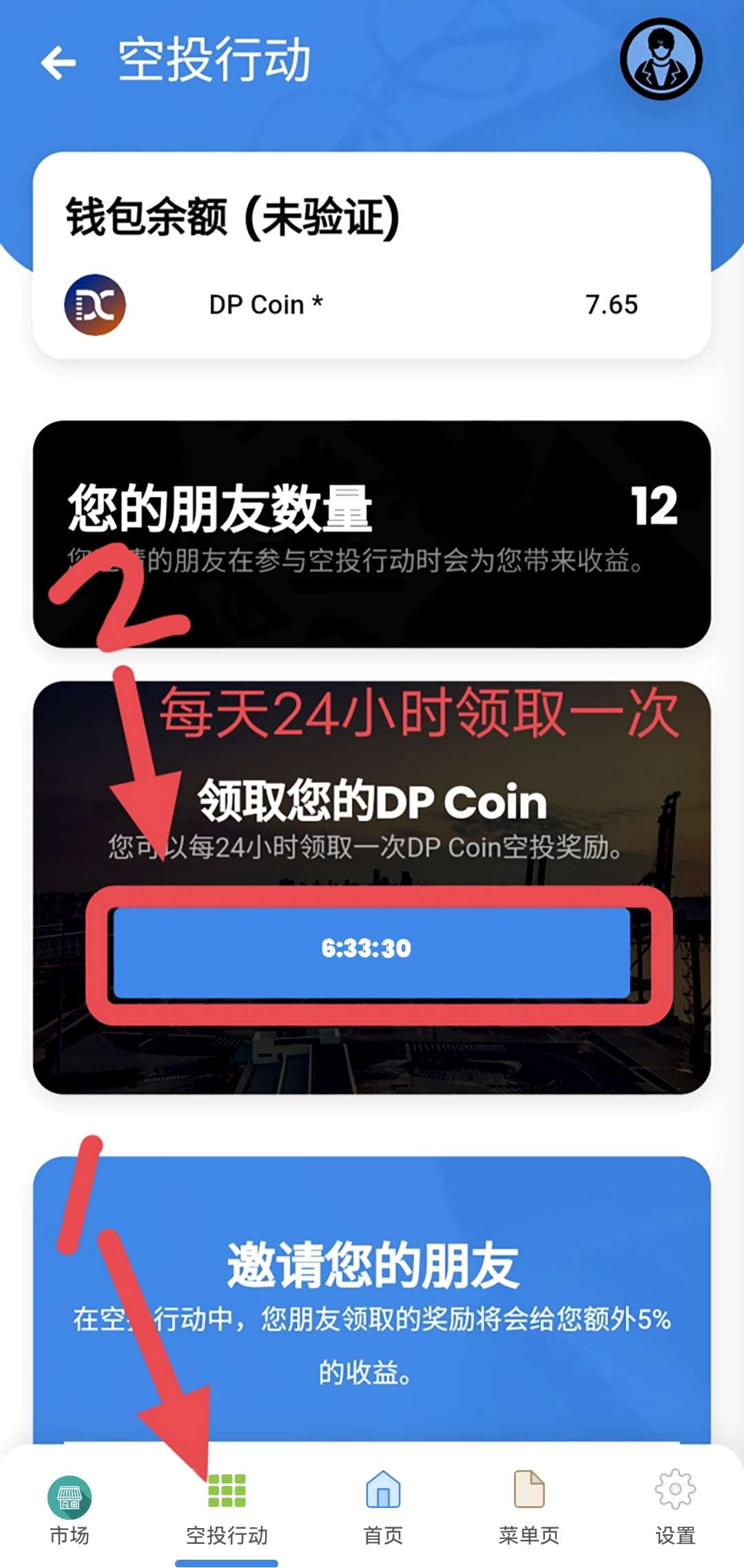
Task: Switch to the 市场 tab
Action: (x=70, y=1509)
